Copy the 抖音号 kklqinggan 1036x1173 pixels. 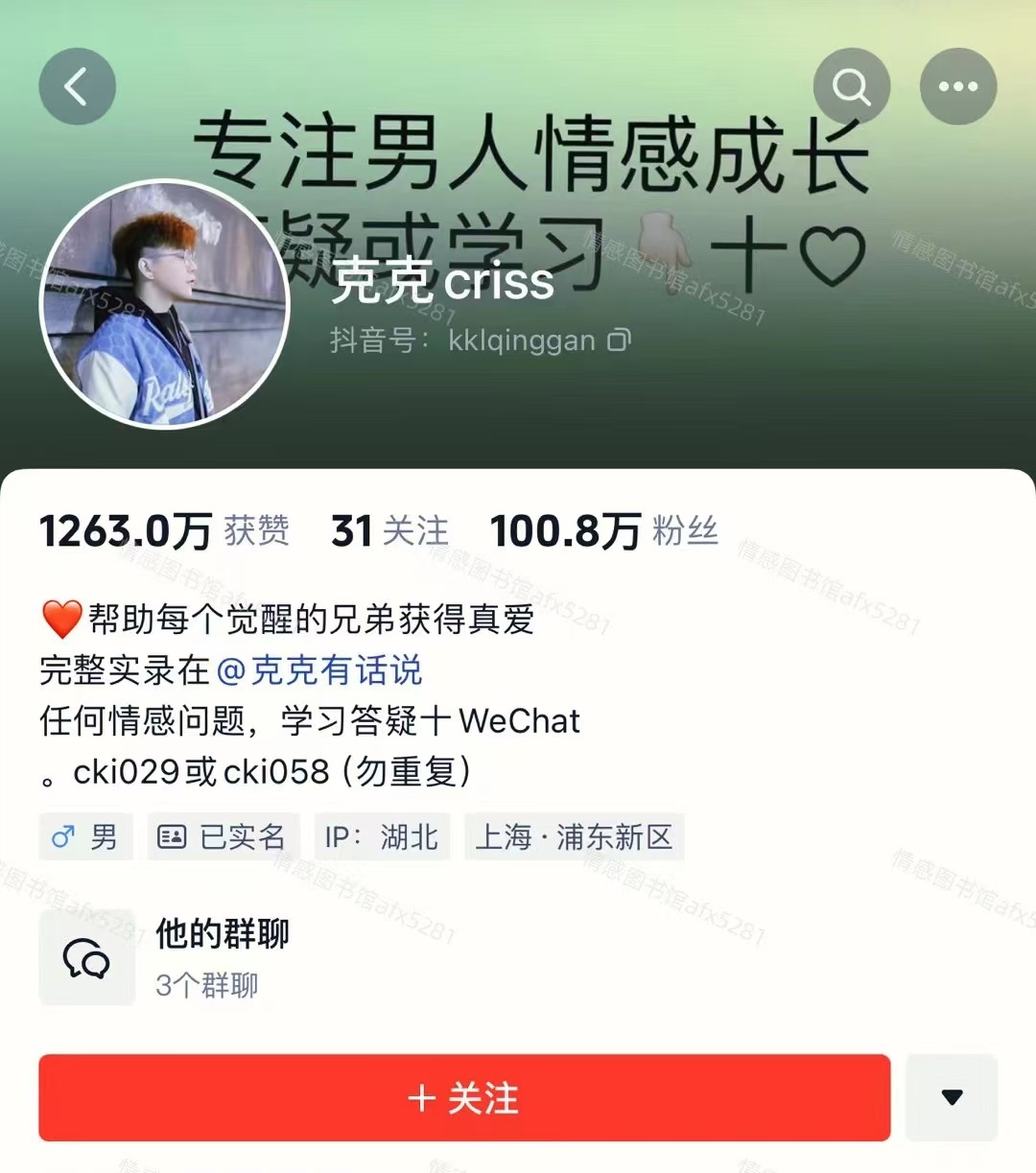[x=620, y=340]
